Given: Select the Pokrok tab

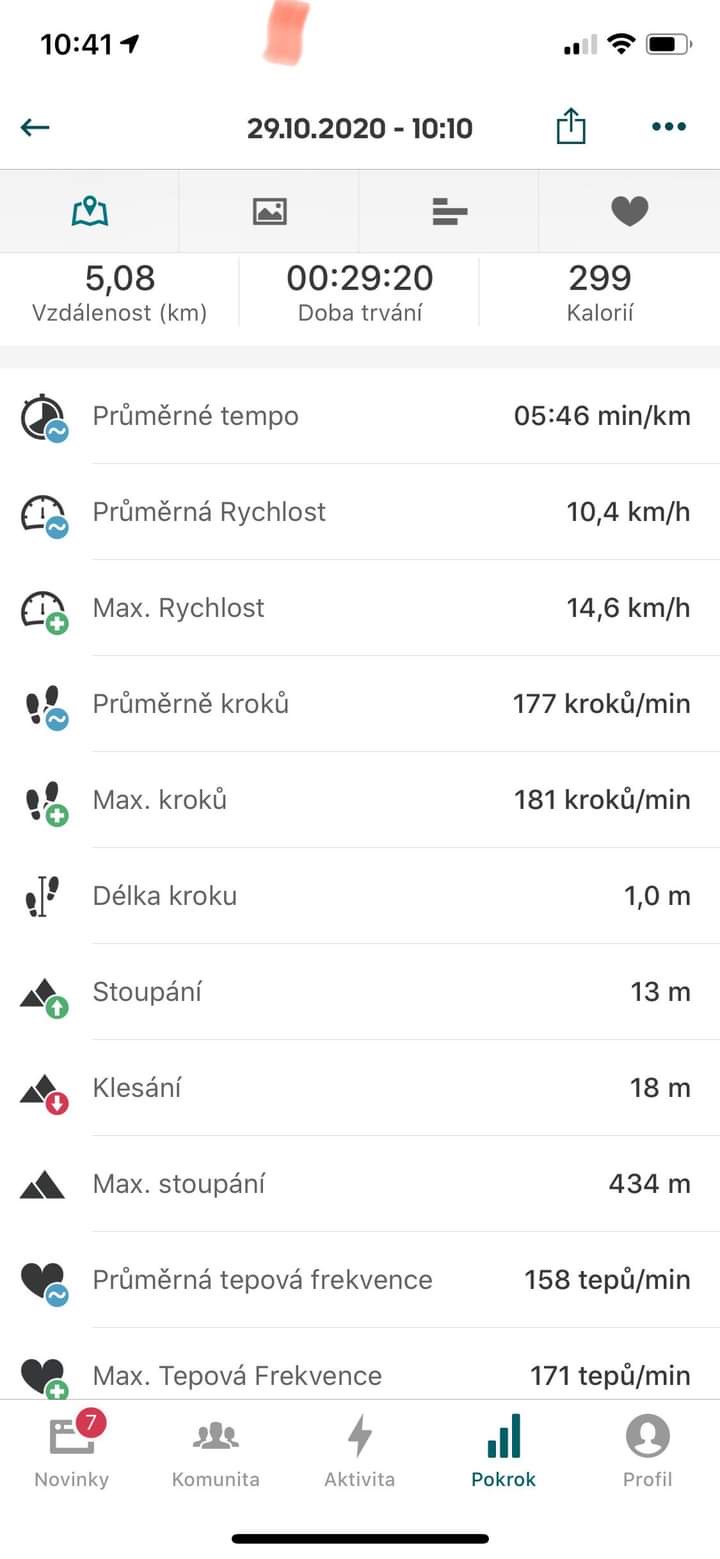Looking at the screenshot, I should point(504,1448).
